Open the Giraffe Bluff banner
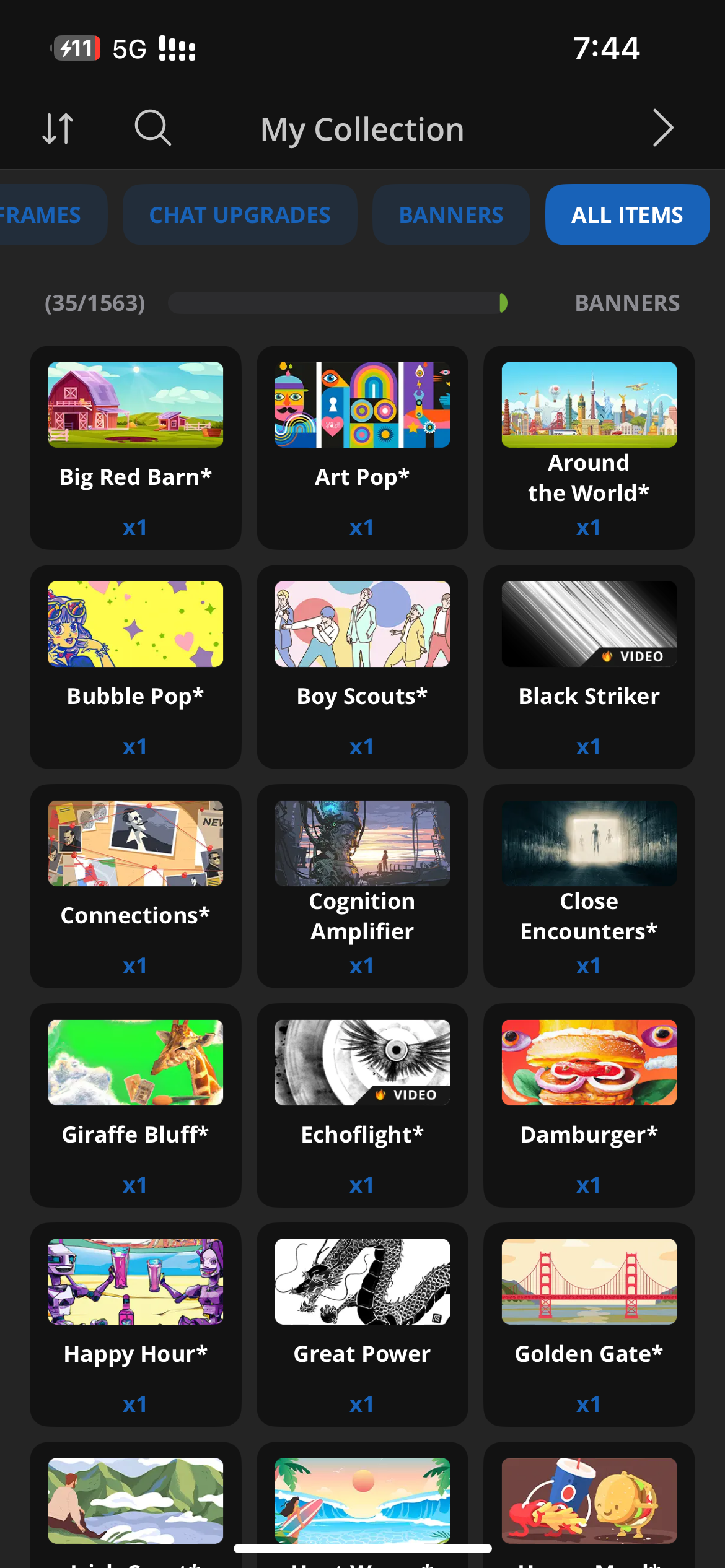This screenshot has width=725, height=1568. pyautogui.click(x=136, y=1105)
